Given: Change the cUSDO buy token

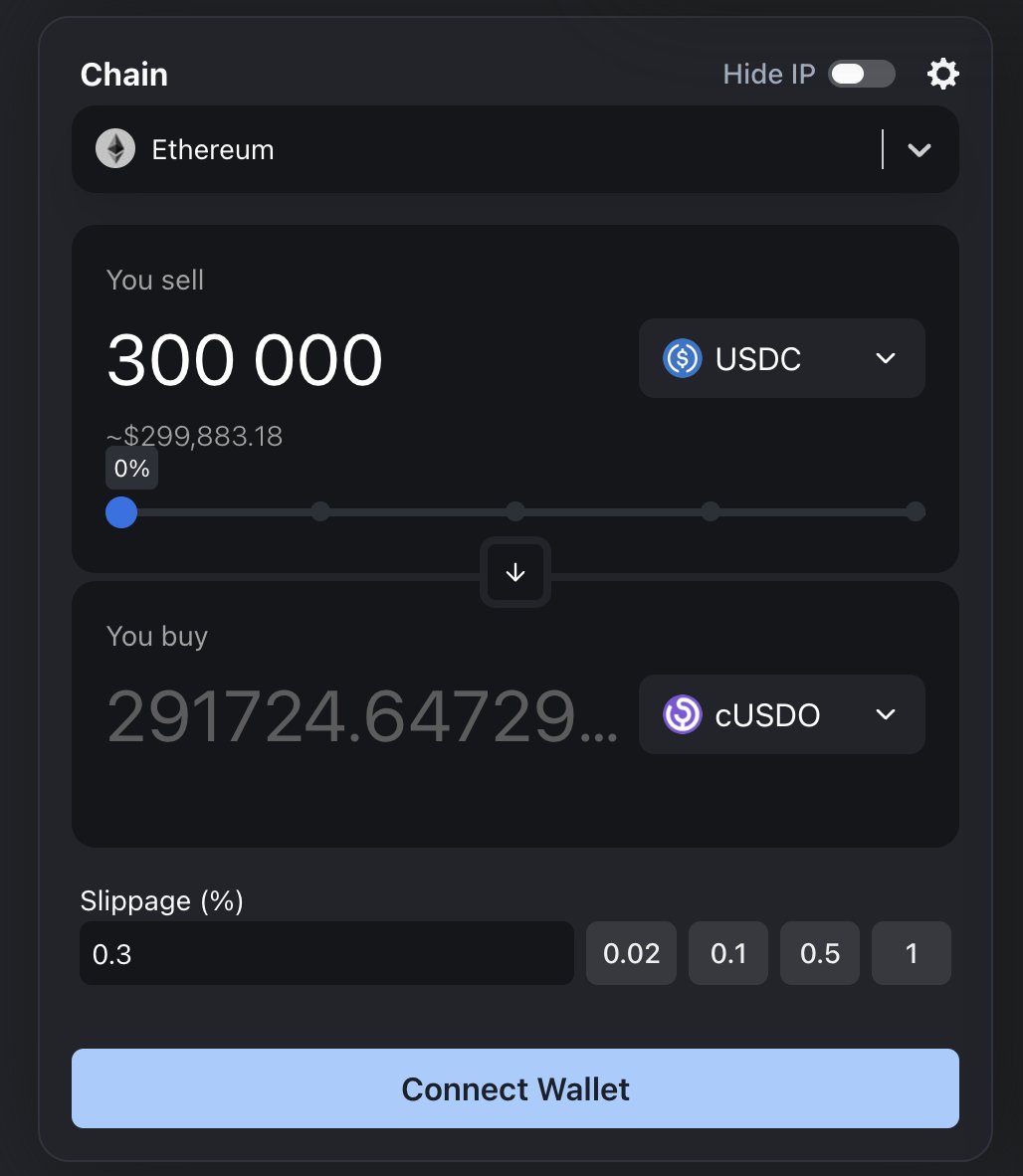Looking at the screenshot, I should pyautogui.click(x=781, y=715).
